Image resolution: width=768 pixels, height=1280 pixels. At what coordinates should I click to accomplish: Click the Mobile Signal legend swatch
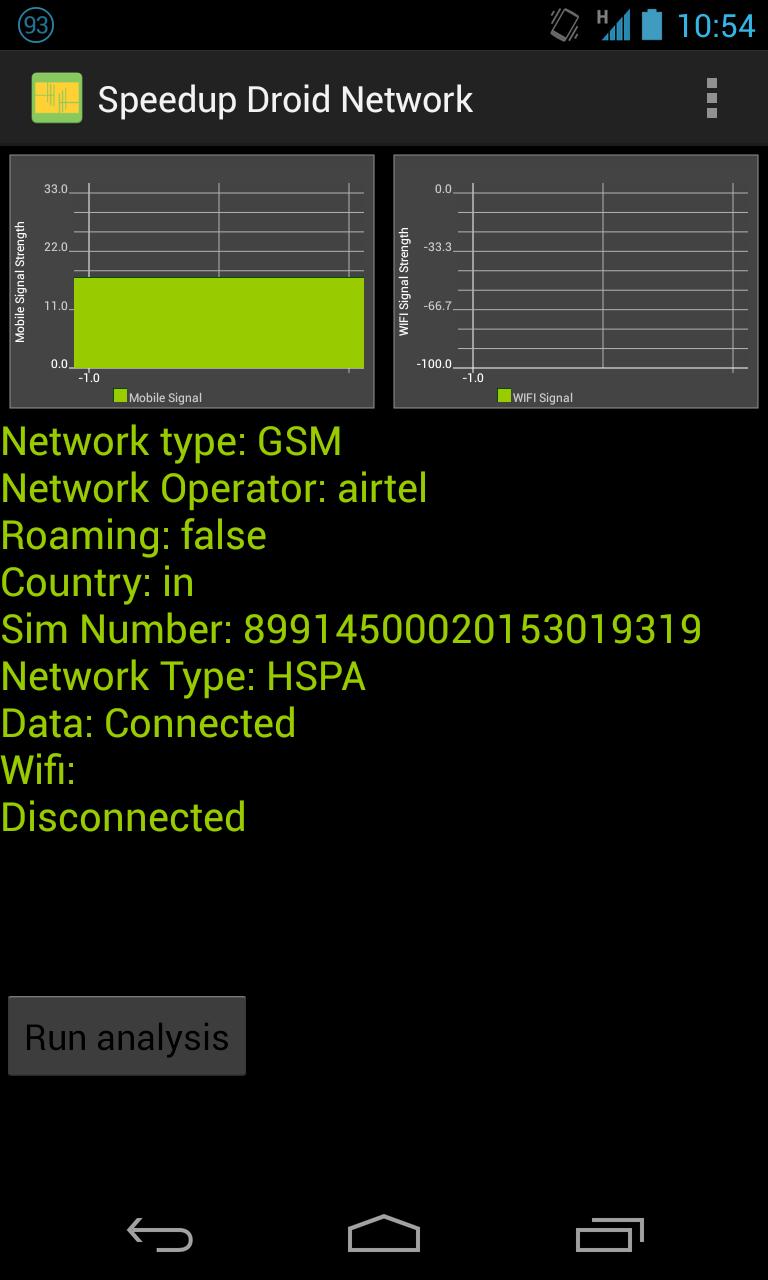[120, 396]
